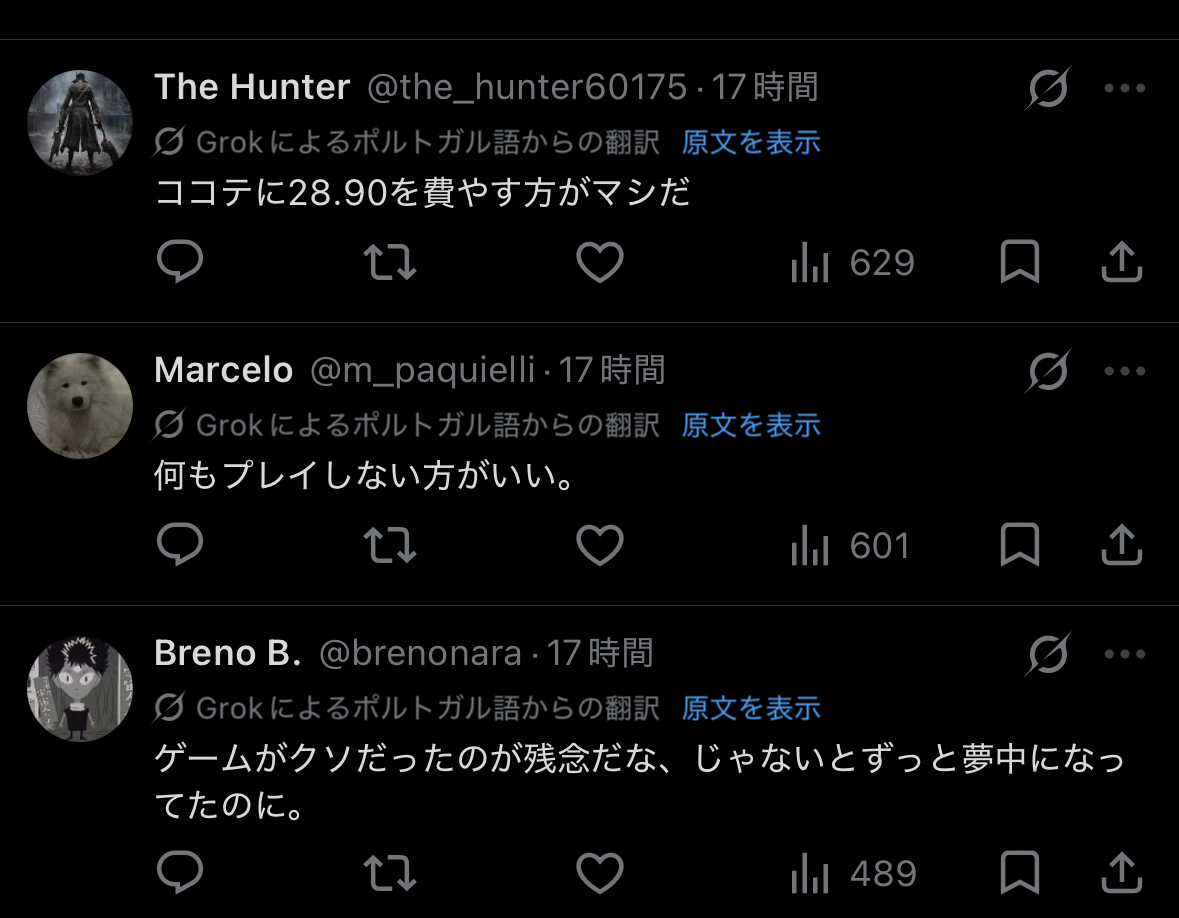Like Marcelo's post

point(600,546)
